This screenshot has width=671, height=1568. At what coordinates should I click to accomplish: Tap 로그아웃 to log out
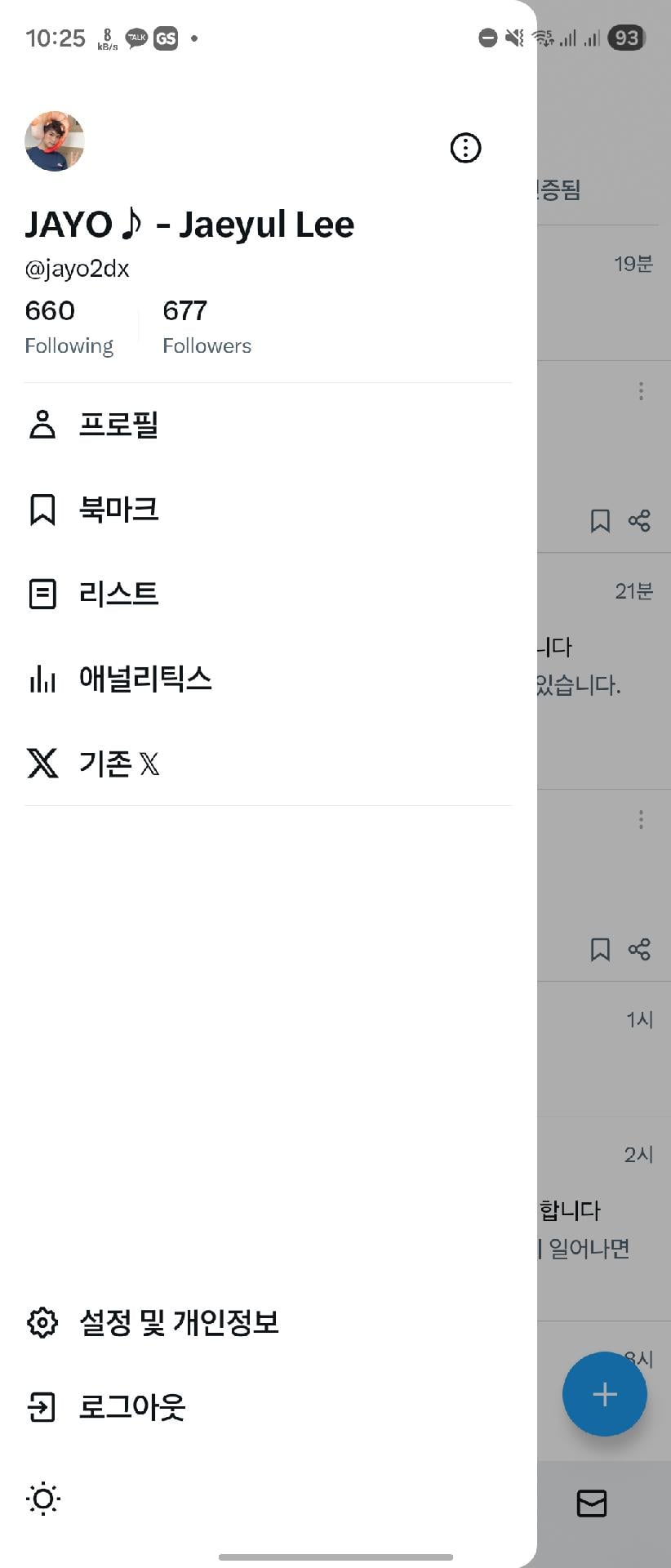131,1407
